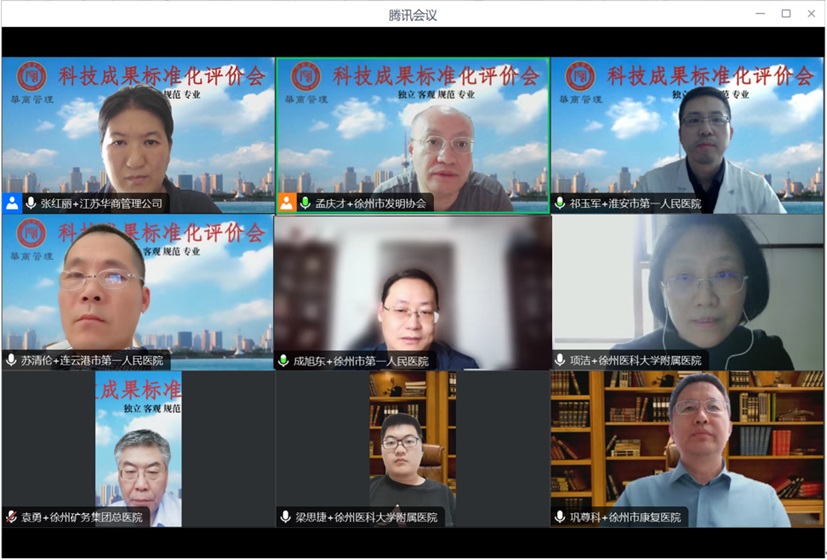Image resolution: width=827 pixels, height=560 pixels.
Task: Select 苏清伦's video tile
Action: (x=138, y=292)
